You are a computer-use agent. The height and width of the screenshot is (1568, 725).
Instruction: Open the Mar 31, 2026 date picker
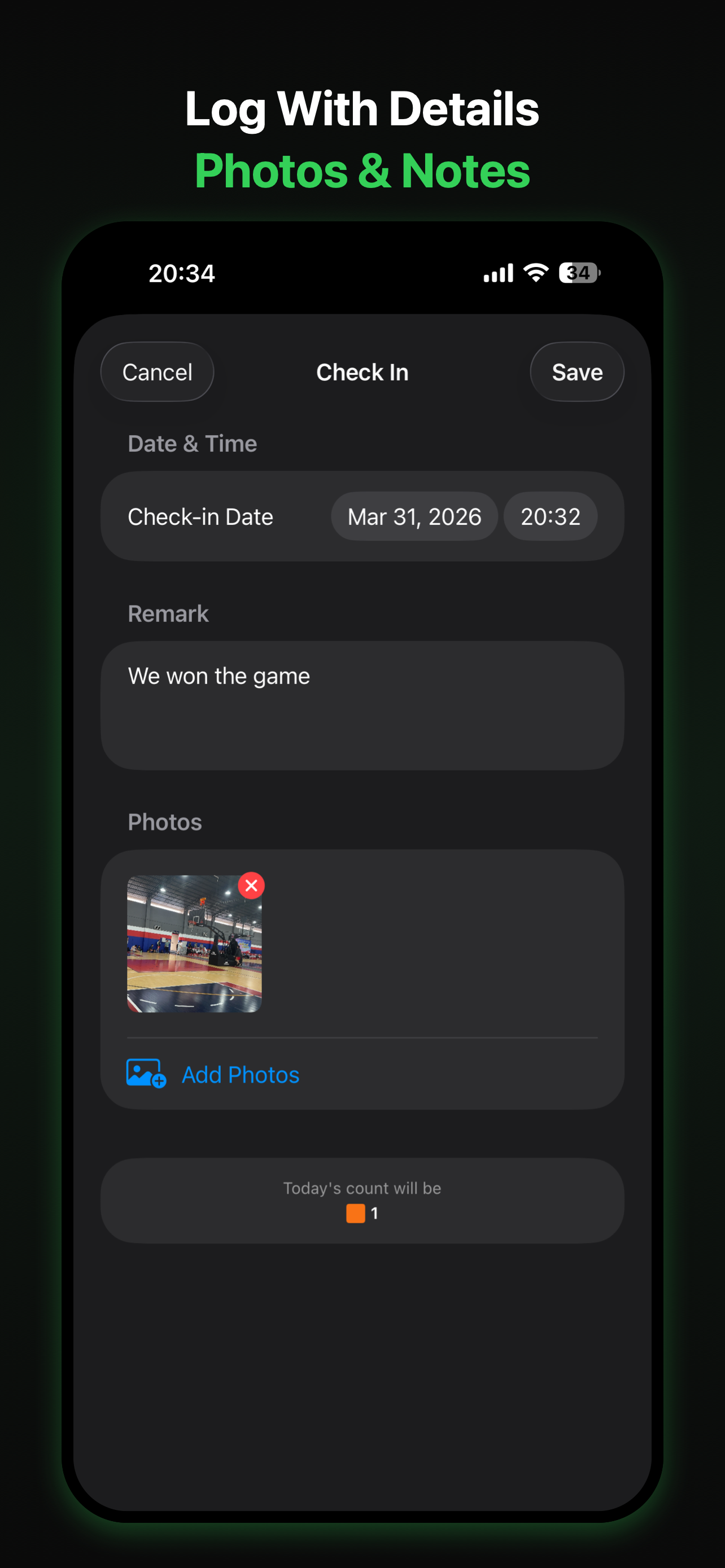coord(414,516)
